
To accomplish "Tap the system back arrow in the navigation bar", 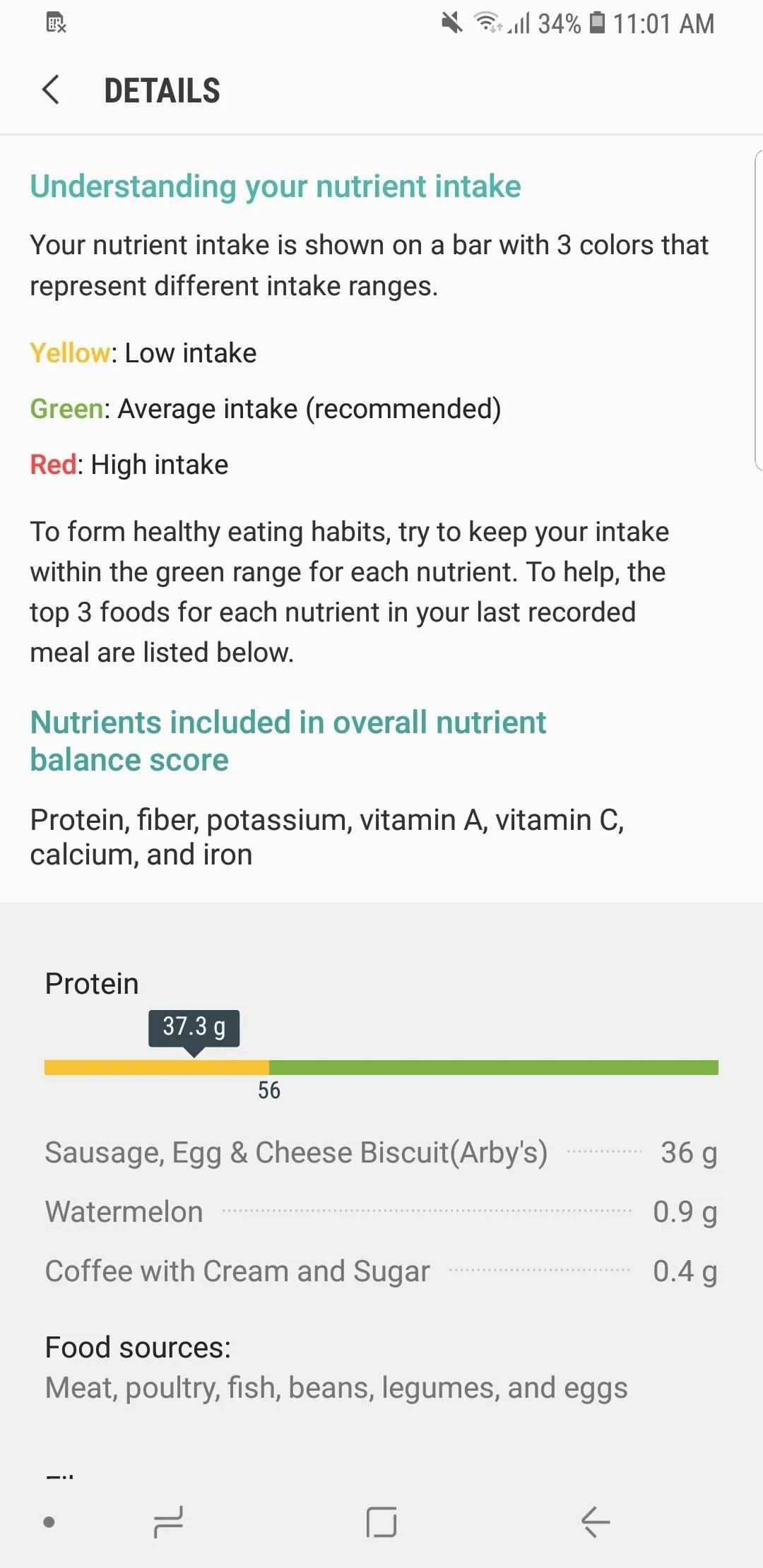I will 595,1521.
